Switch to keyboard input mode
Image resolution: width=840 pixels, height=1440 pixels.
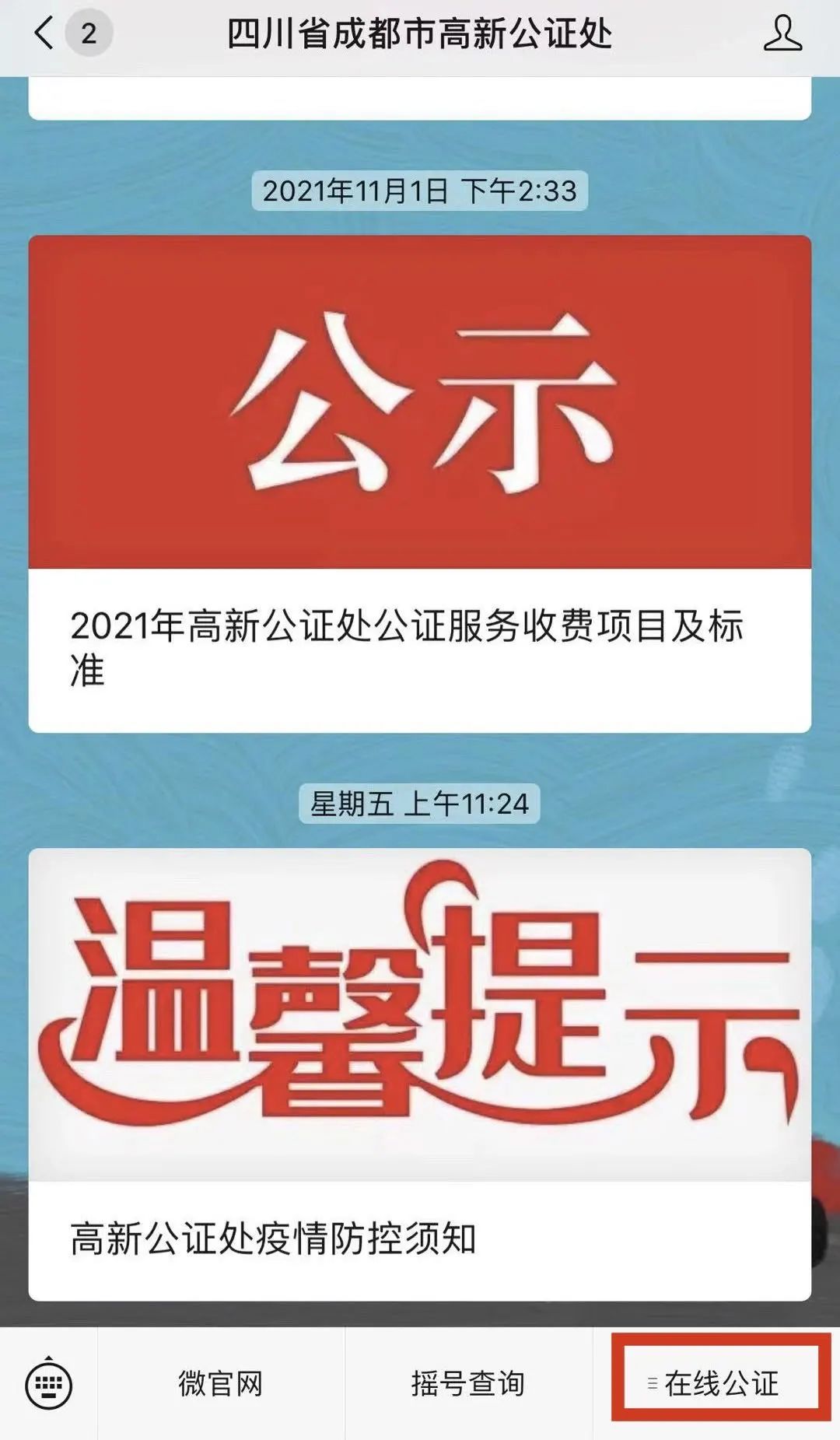(49, 1383)
